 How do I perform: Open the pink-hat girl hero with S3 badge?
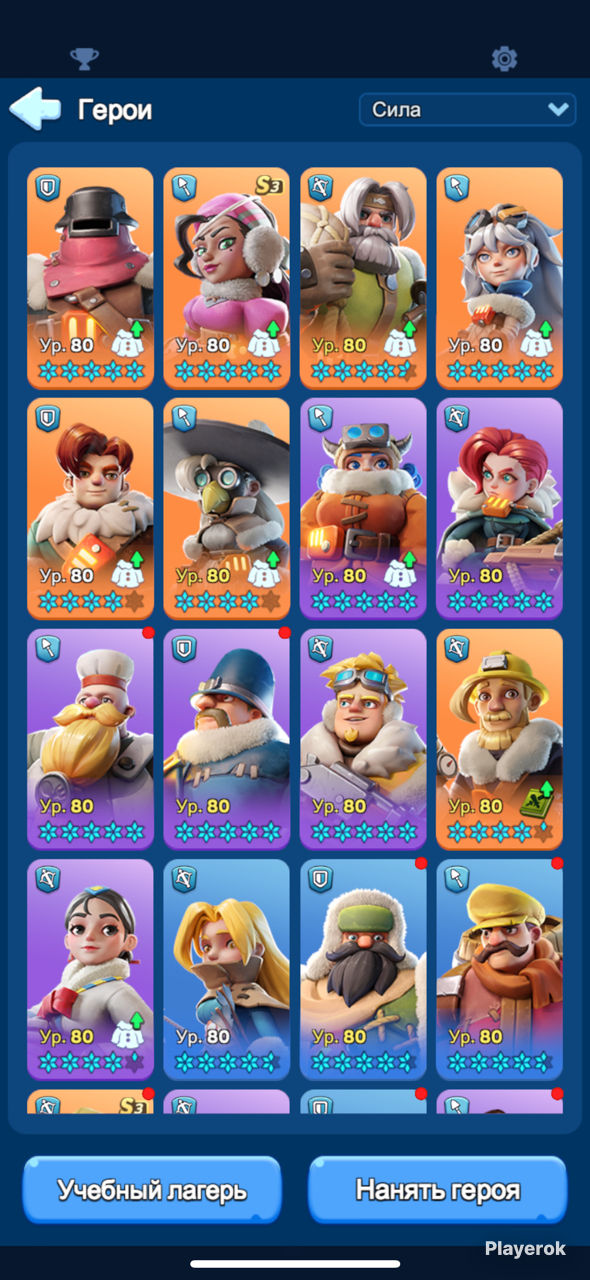point(227,278)
